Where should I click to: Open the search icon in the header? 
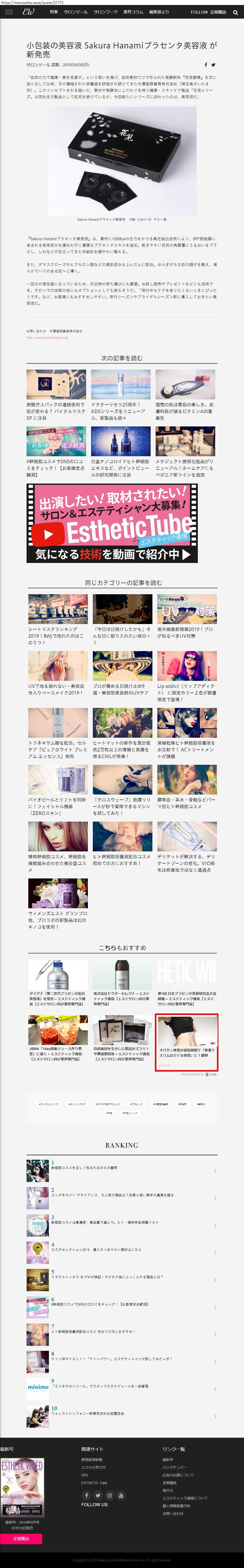coord(236,12)
